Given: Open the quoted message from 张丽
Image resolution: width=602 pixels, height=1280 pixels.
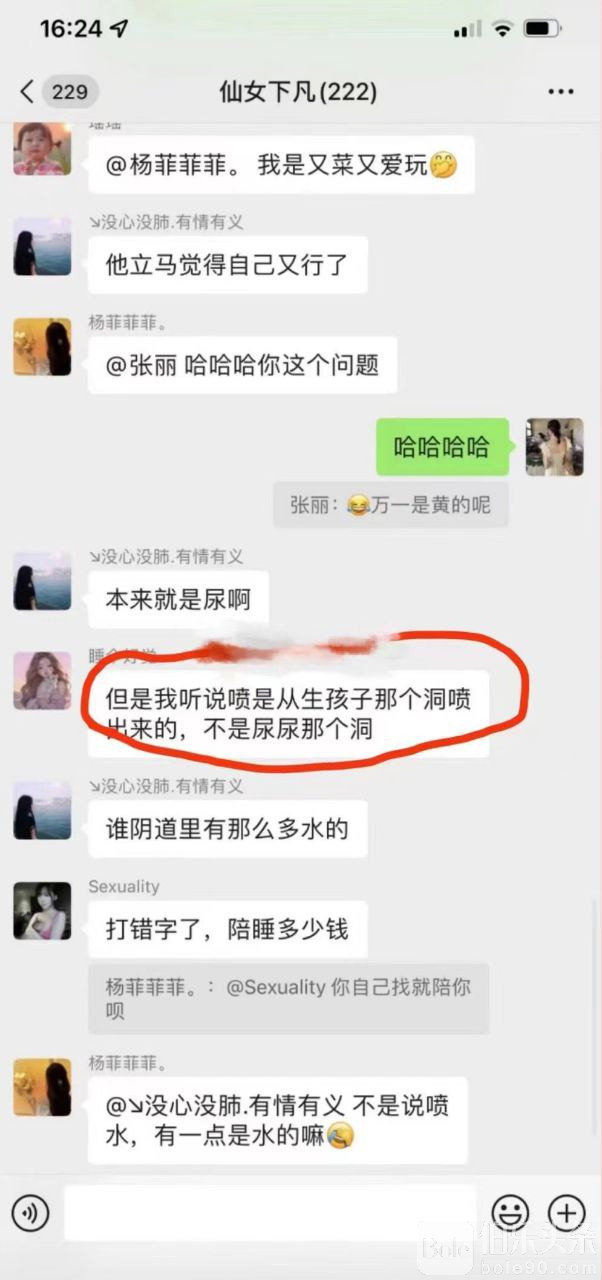Looking at the screenshot, I should 390,506.
